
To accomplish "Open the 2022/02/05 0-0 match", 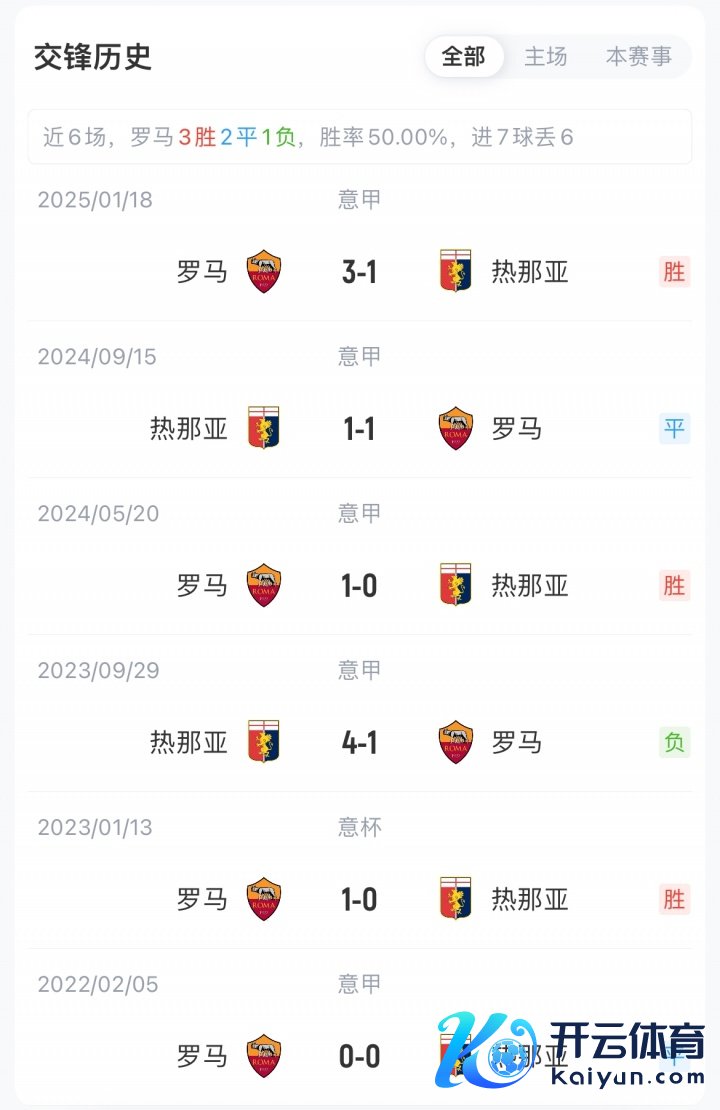I will [359, 1056].
